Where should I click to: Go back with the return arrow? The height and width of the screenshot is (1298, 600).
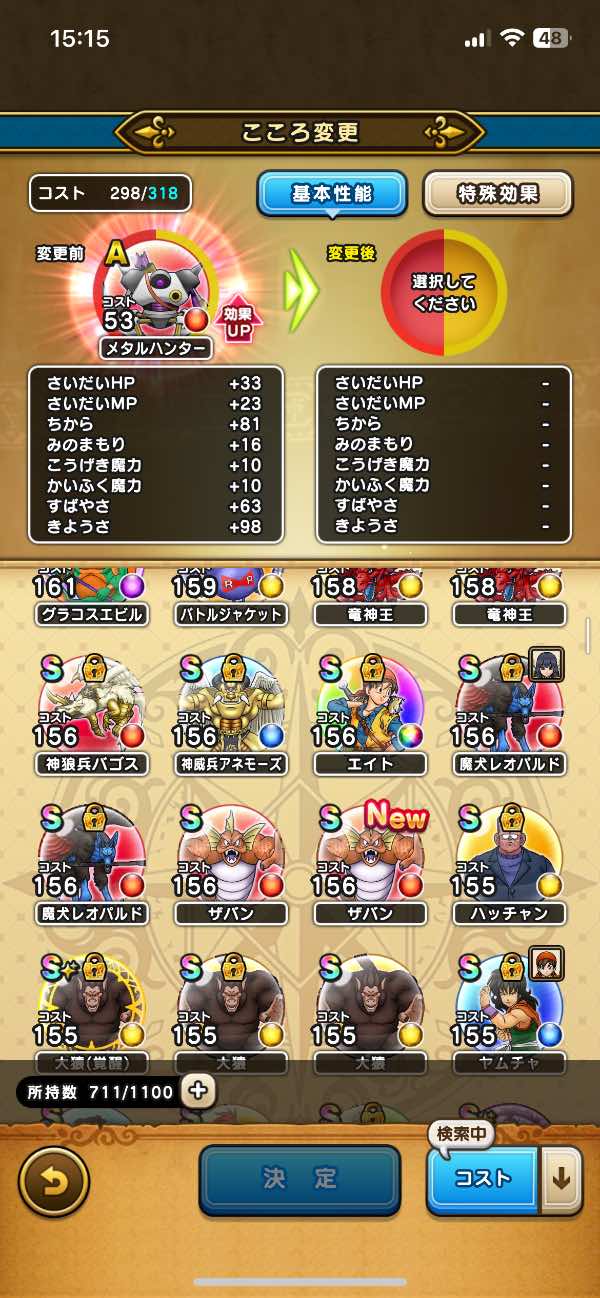(54, 1181)
